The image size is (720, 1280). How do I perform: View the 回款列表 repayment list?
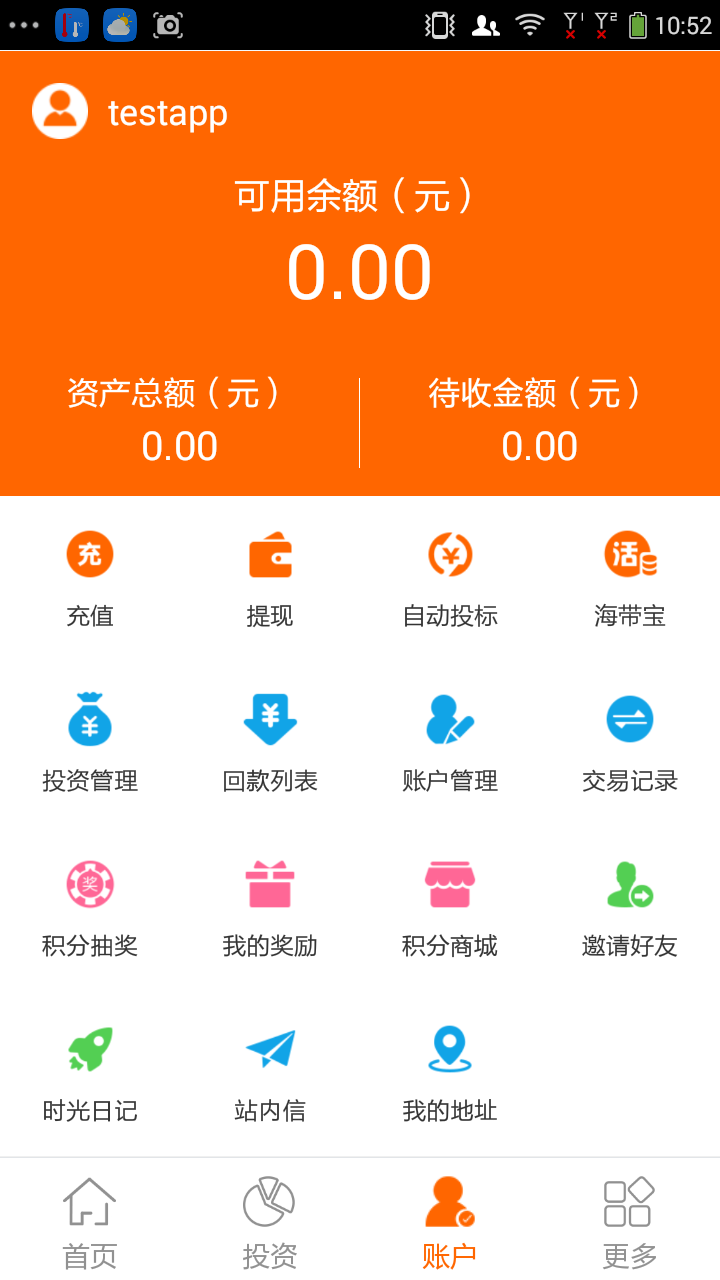coord(270,743)
